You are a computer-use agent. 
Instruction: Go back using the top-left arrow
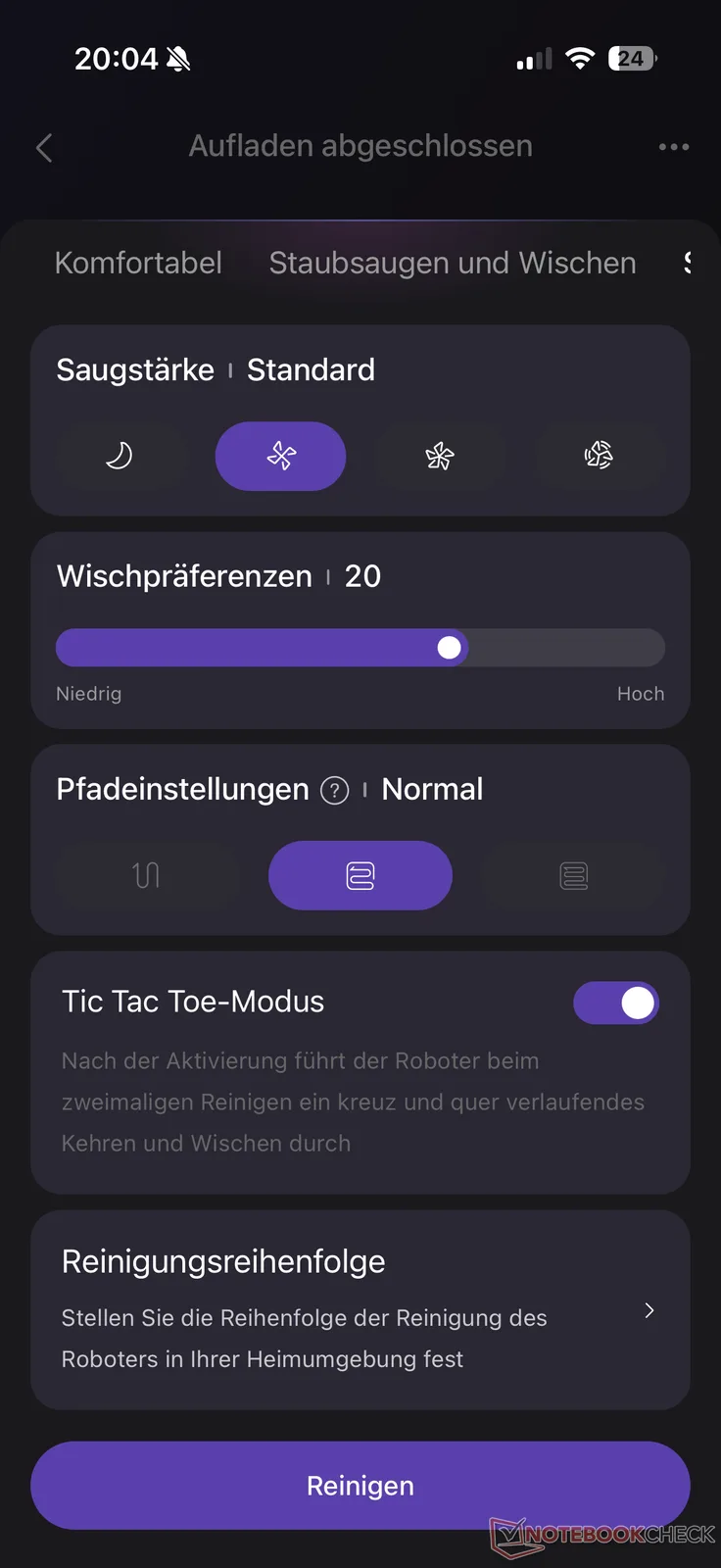tap(44, 148)
